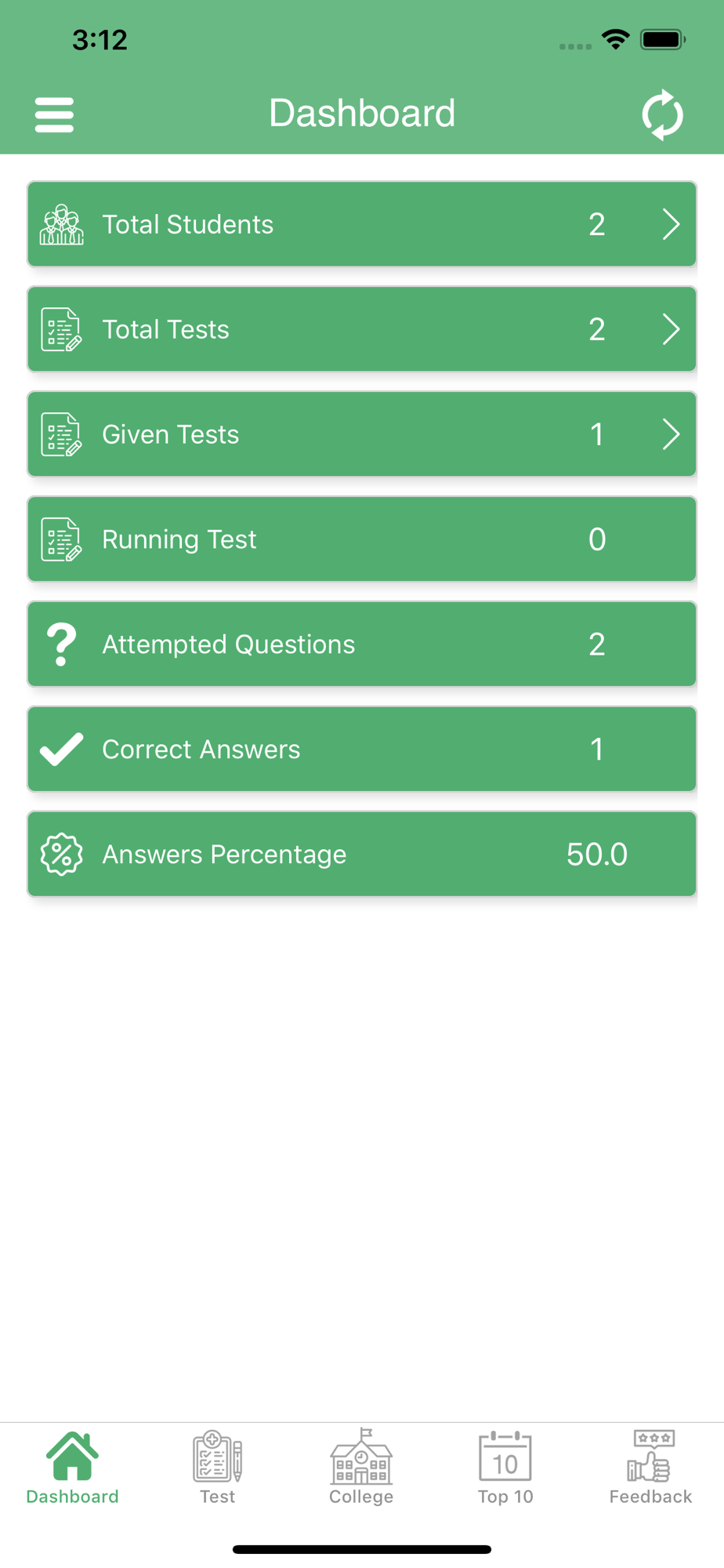
Task: Tap the Dashboard tab
Action: [x=72, y=1467]
